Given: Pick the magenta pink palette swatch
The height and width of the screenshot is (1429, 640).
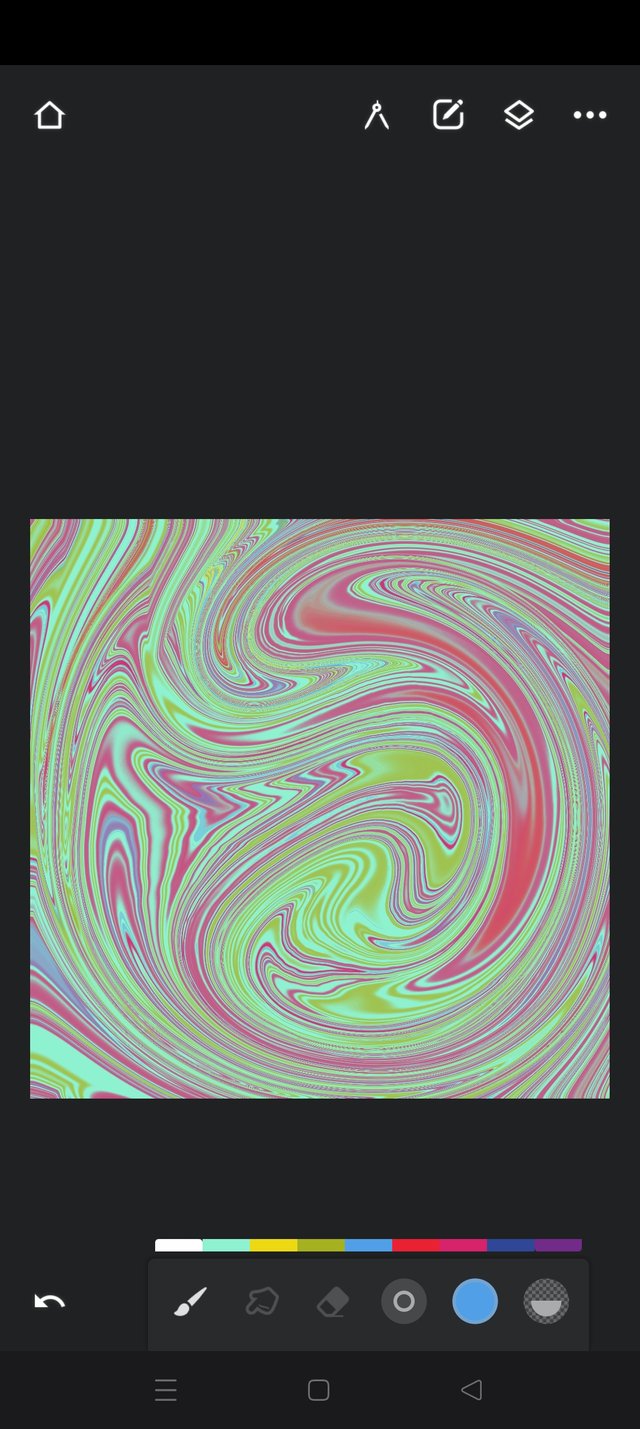Looking at the screenshot, I should coord(463,1245).
